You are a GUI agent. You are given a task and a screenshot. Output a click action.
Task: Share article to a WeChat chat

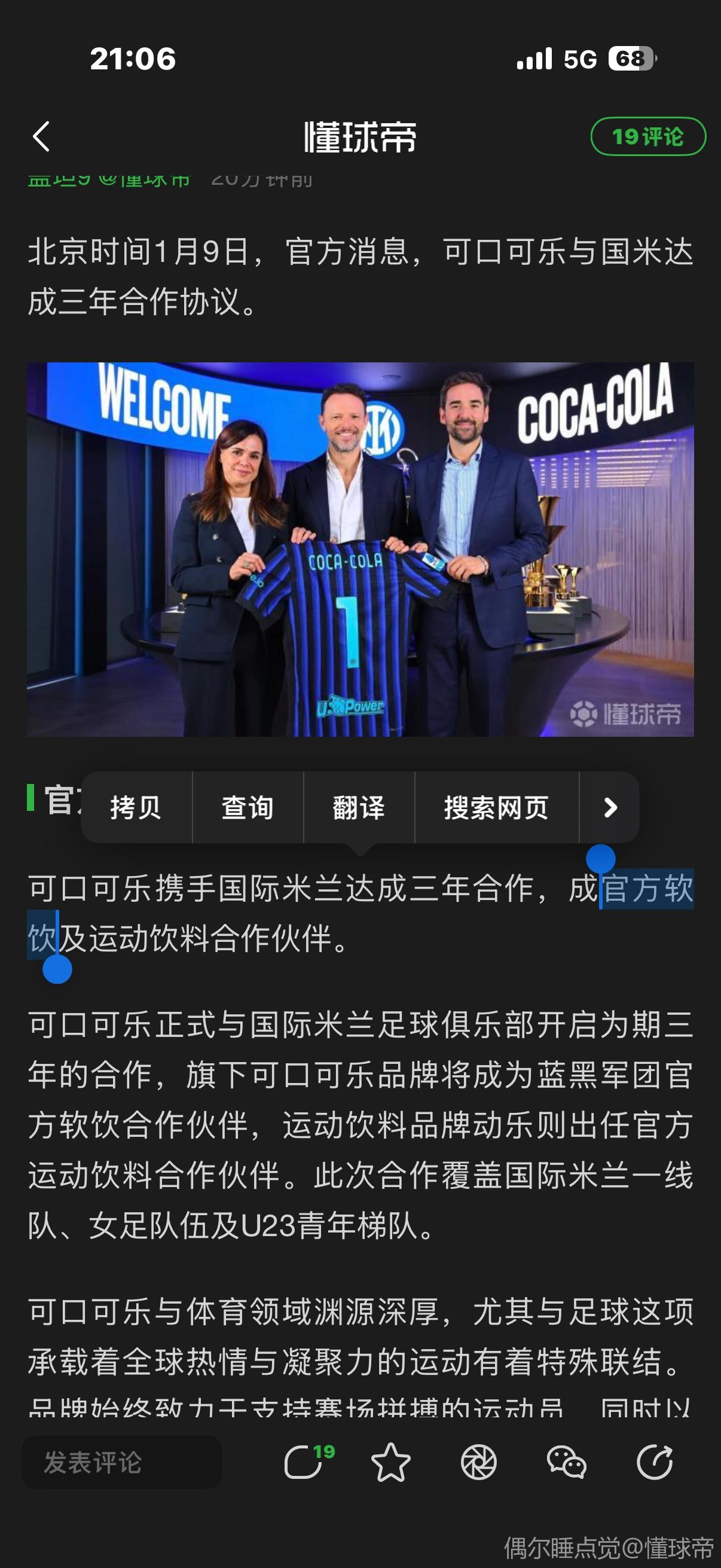[x=566, y=1462]
